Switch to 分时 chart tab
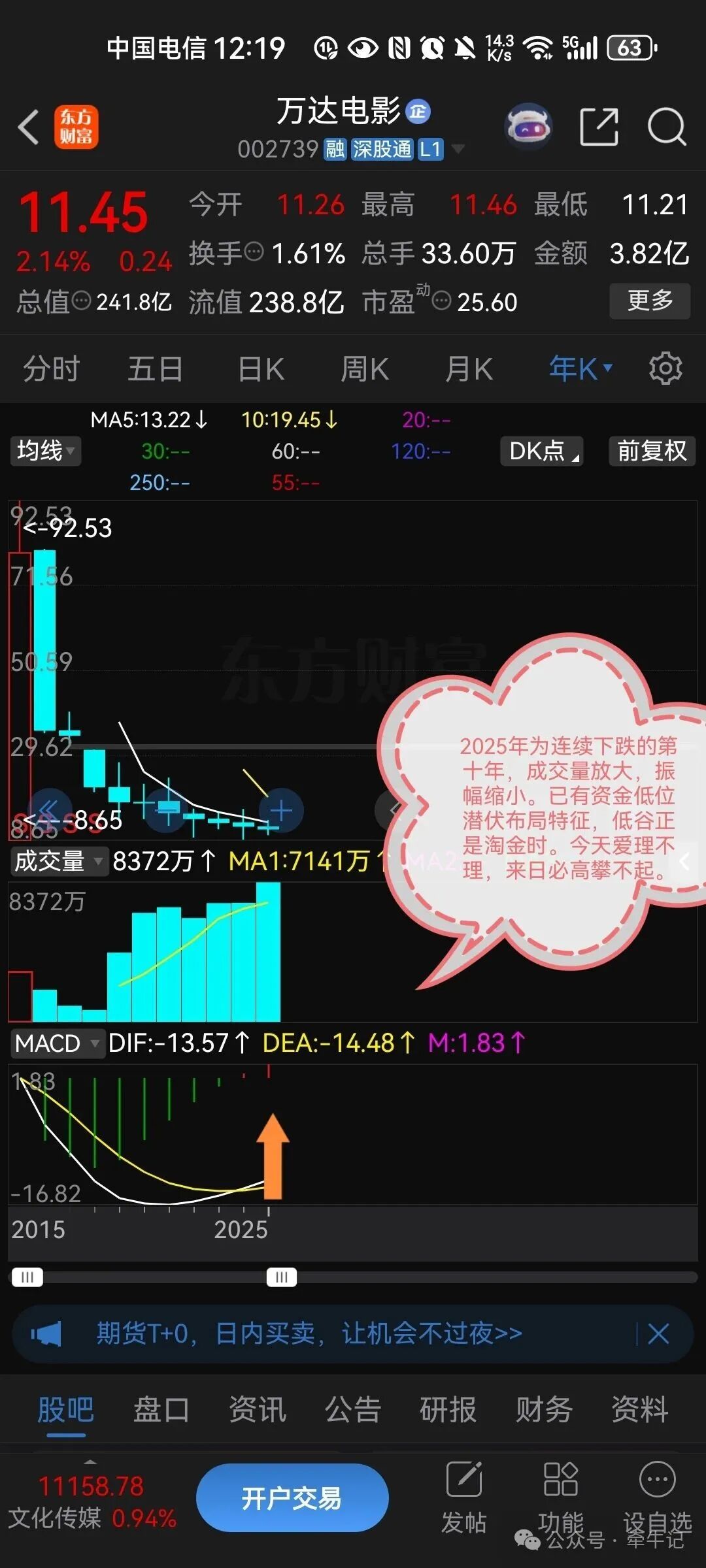The height and width of the screenshot is (1568, 706). pos(51,369)
